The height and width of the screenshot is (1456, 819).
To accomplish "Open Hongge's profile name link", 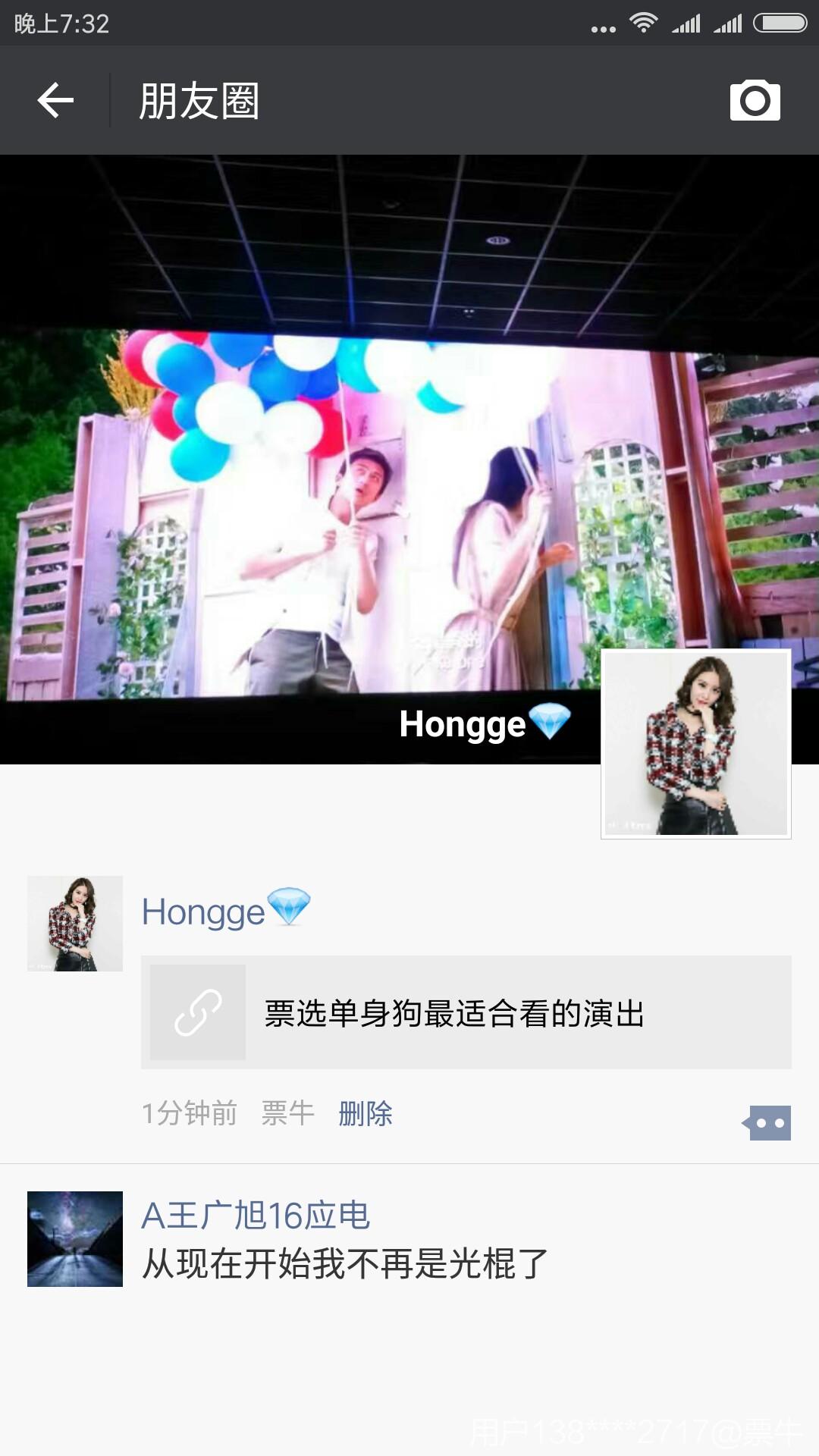I will coord(205,911).
